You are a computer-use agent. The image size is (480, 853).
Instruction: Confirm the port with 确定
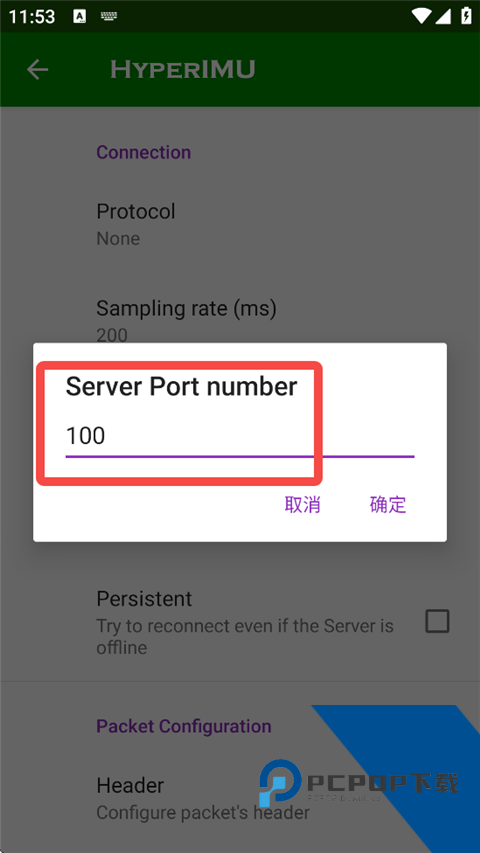[x=387, y=505]
